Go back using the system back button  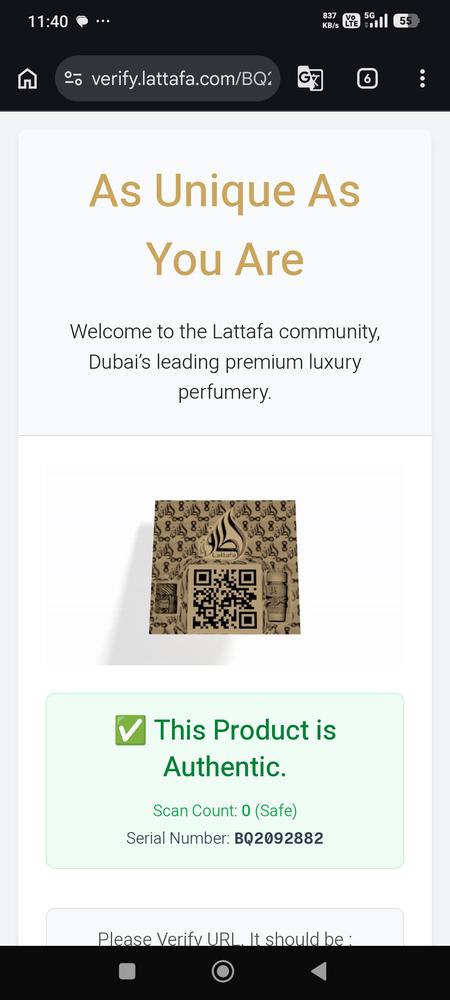pyautogui.click(x=319, y=971)
